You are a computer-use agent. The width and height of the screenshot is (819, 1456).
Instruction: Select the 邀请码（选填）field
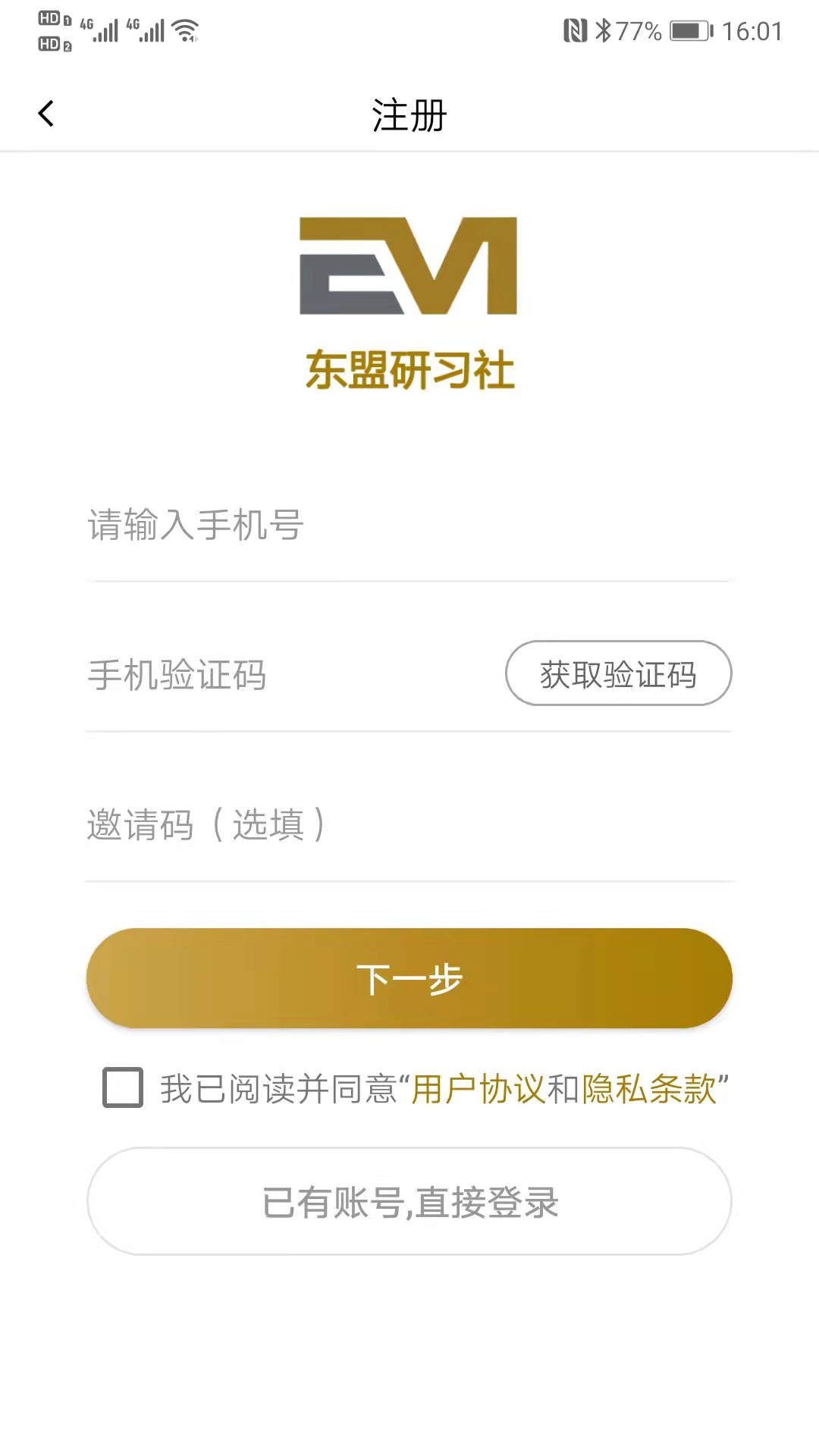coord(409,824)
